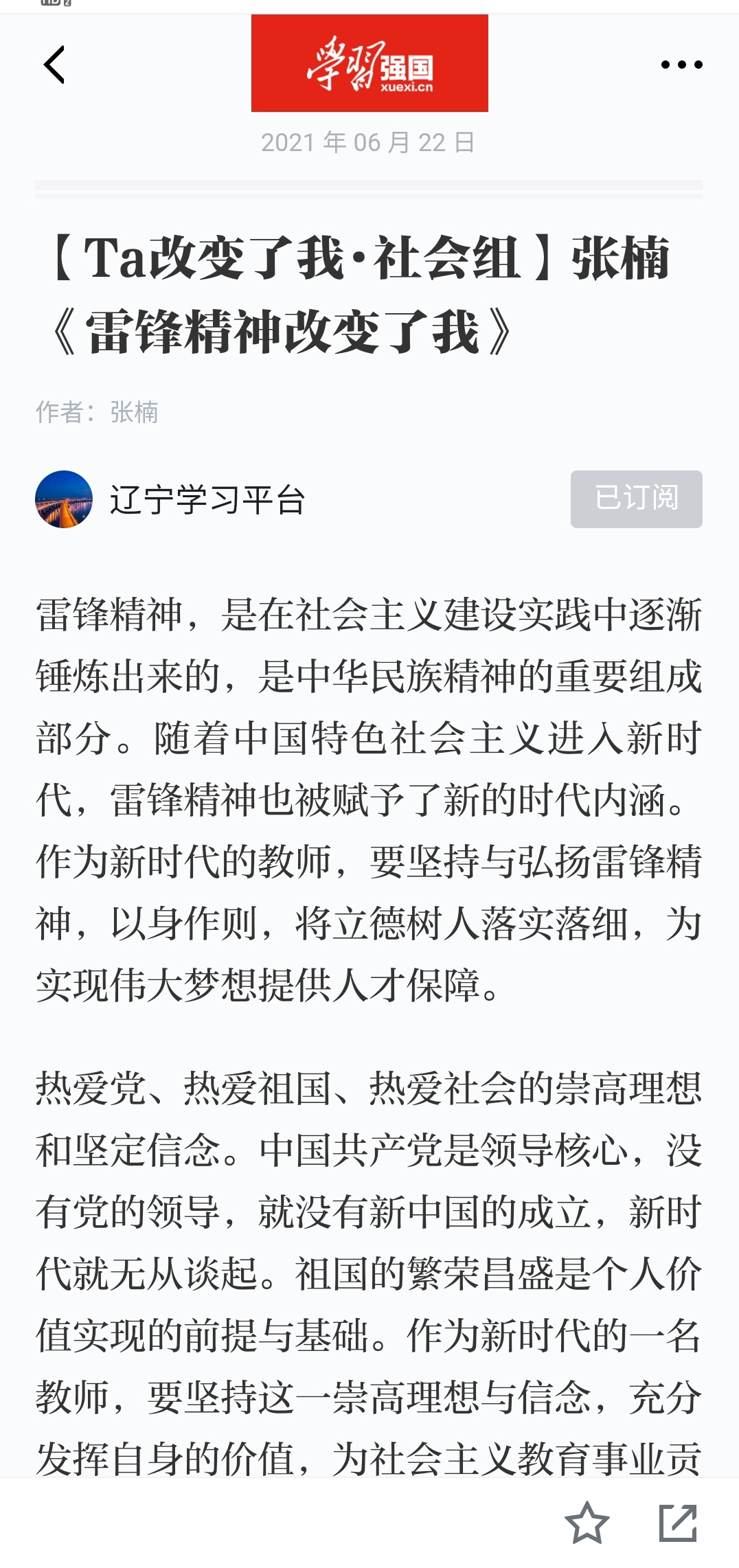Go back using the top-left arrow
The width and height of the screenshot is (739, 1568).
[54, 65]
